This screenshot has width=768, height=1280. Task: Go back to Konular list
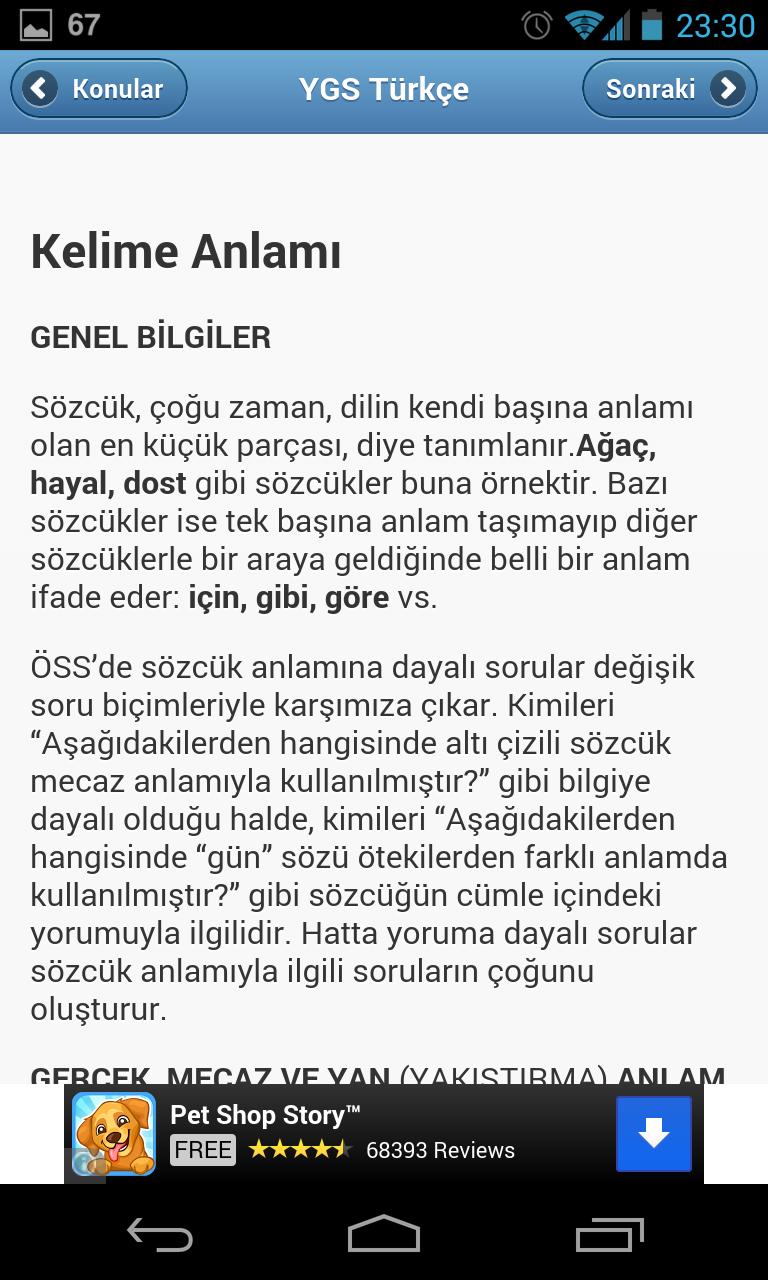[x=98, y=89]
